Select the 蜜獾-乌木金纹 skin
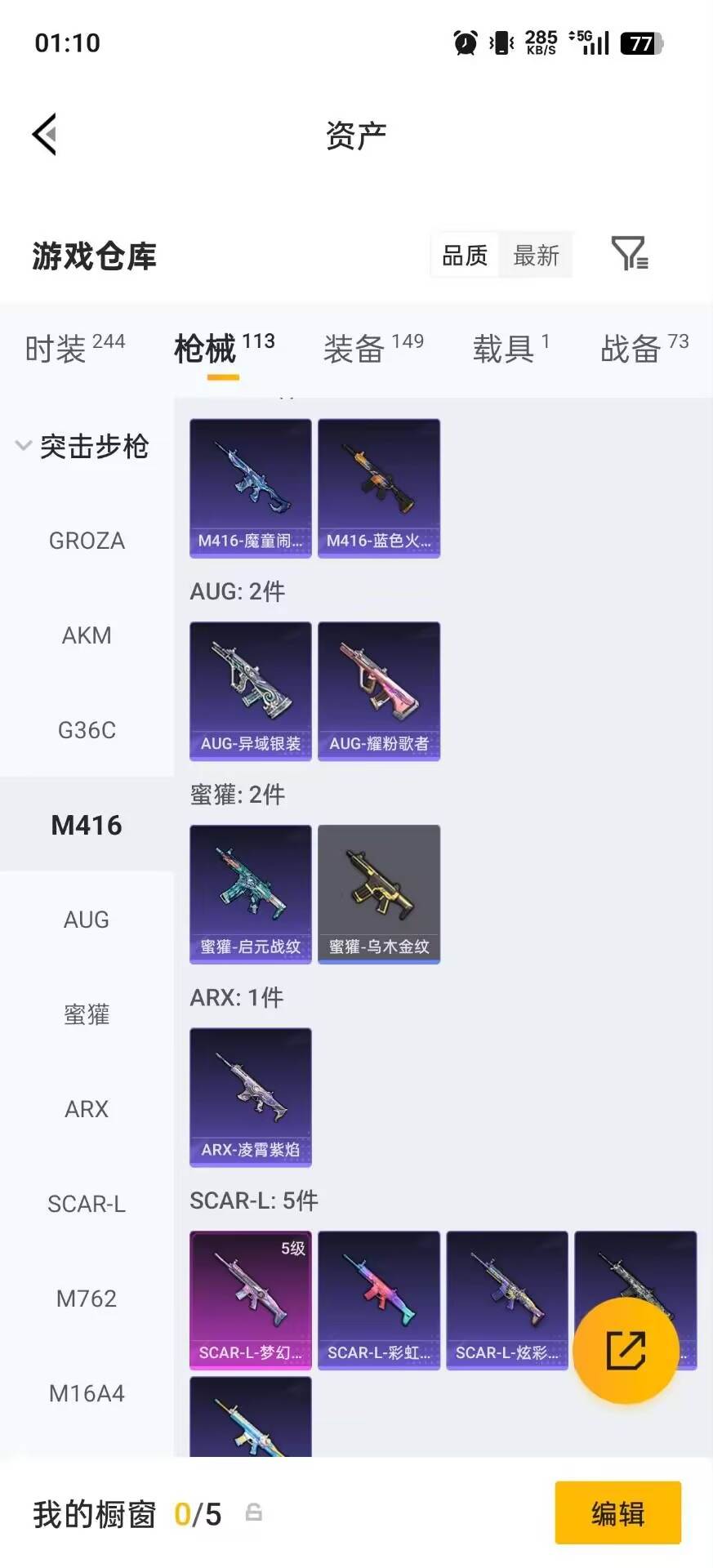 (378, 894)
